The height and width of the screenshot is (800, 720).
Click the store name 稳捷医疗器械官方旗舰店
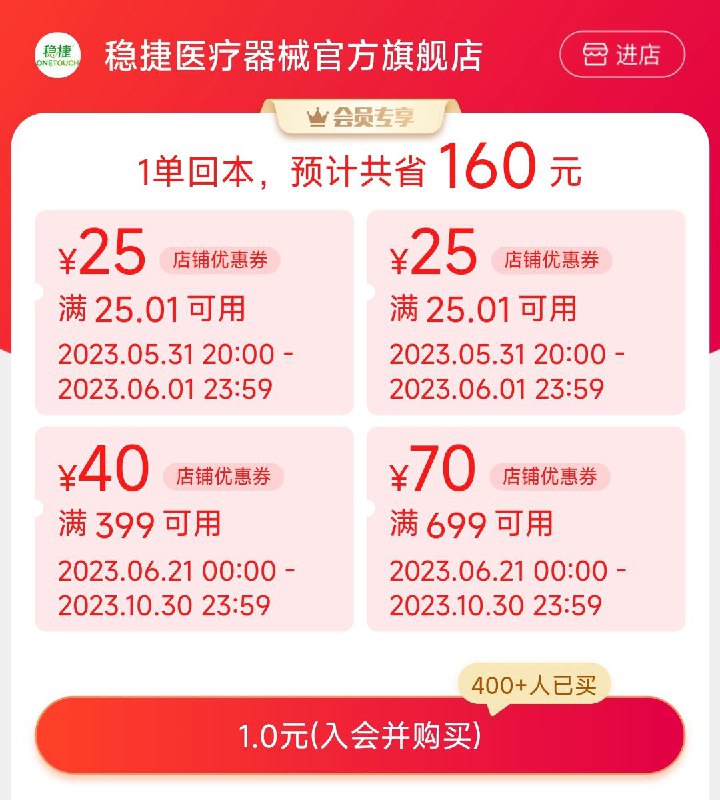pos(290,56)
